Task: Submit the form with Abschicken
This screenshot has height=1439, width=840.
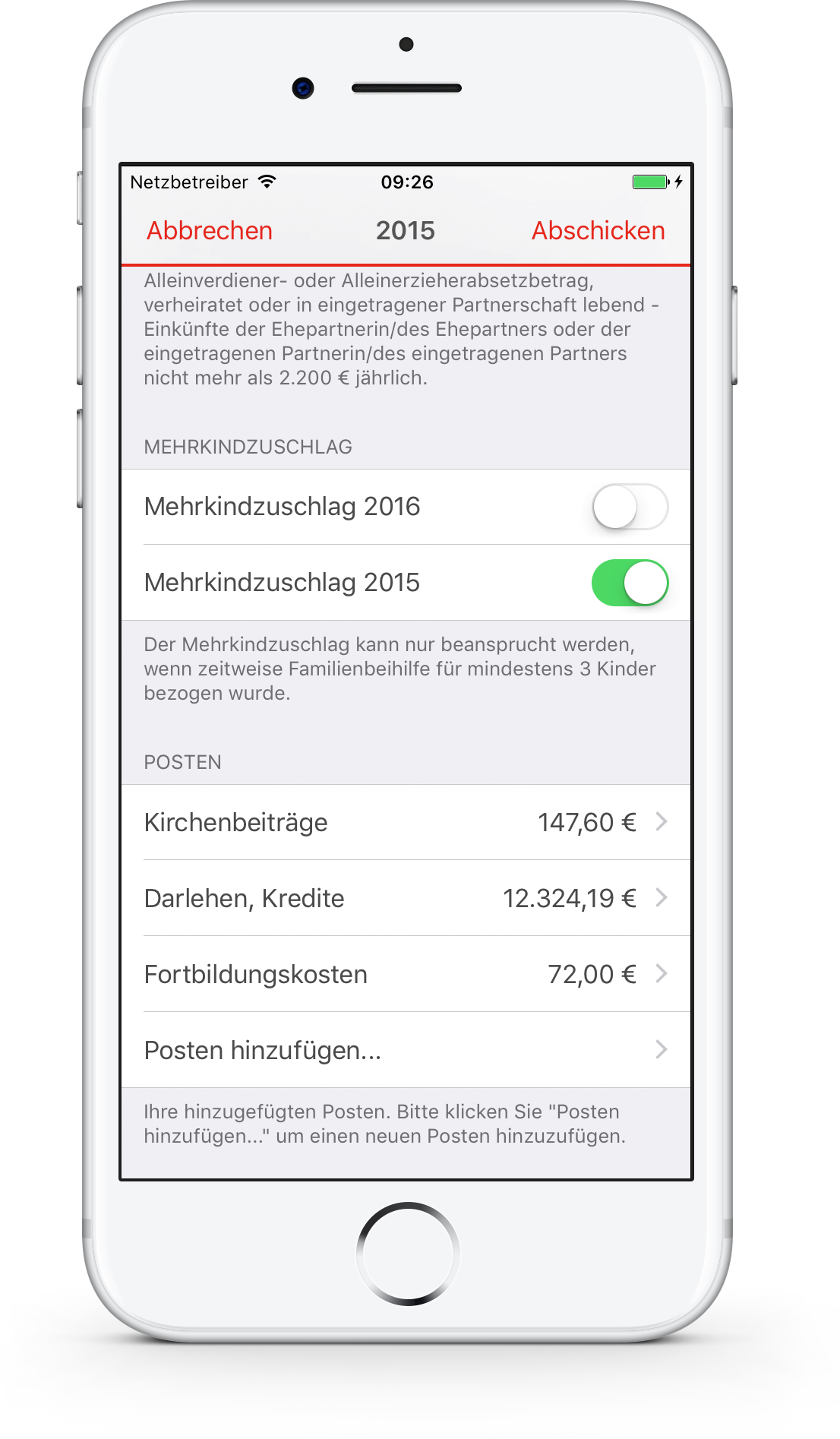Action: (598, 231)
